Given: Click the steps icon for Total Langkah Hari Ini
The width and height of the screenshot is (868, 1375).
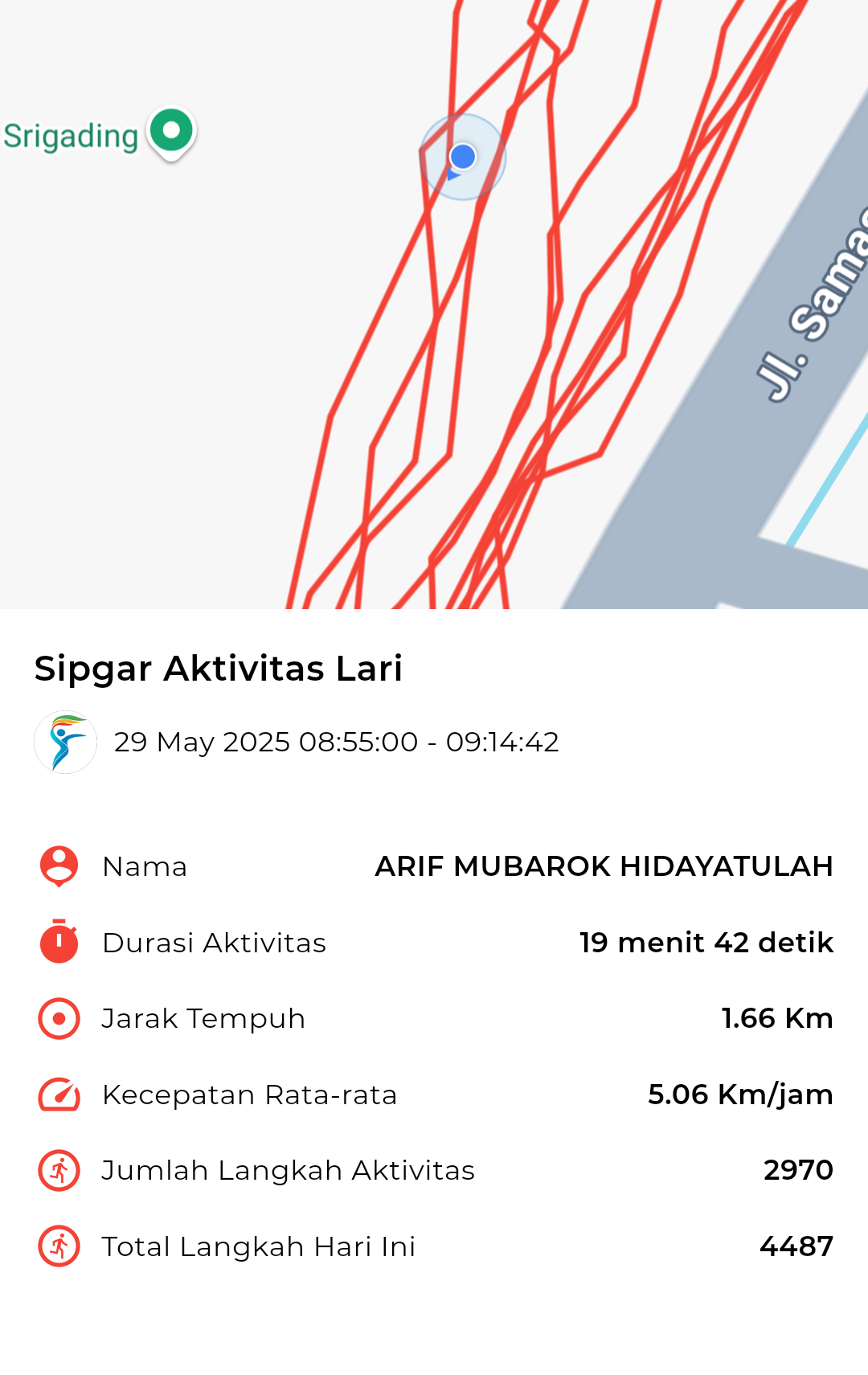Looking at the screenshot, I should click(57, 1246).
